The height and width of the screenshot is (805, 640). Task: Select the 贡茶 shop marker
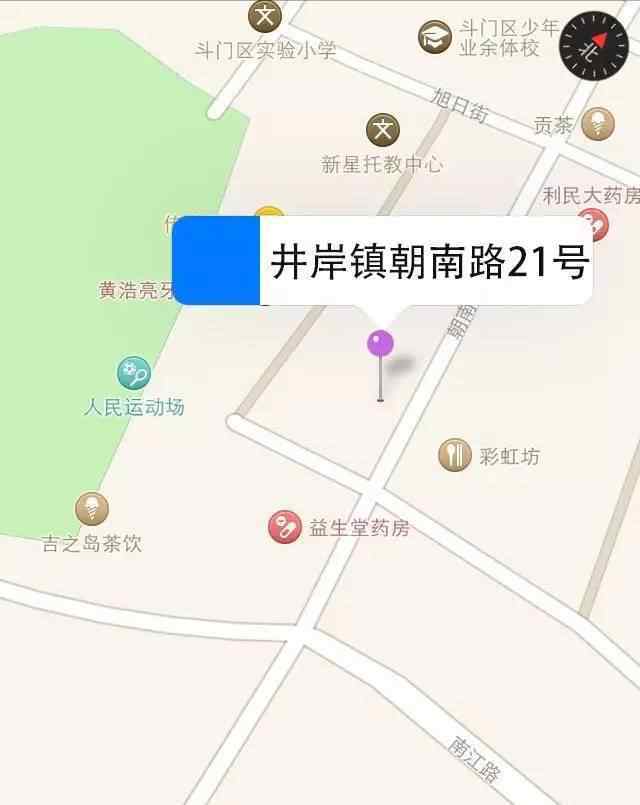(x=597, y=124)
